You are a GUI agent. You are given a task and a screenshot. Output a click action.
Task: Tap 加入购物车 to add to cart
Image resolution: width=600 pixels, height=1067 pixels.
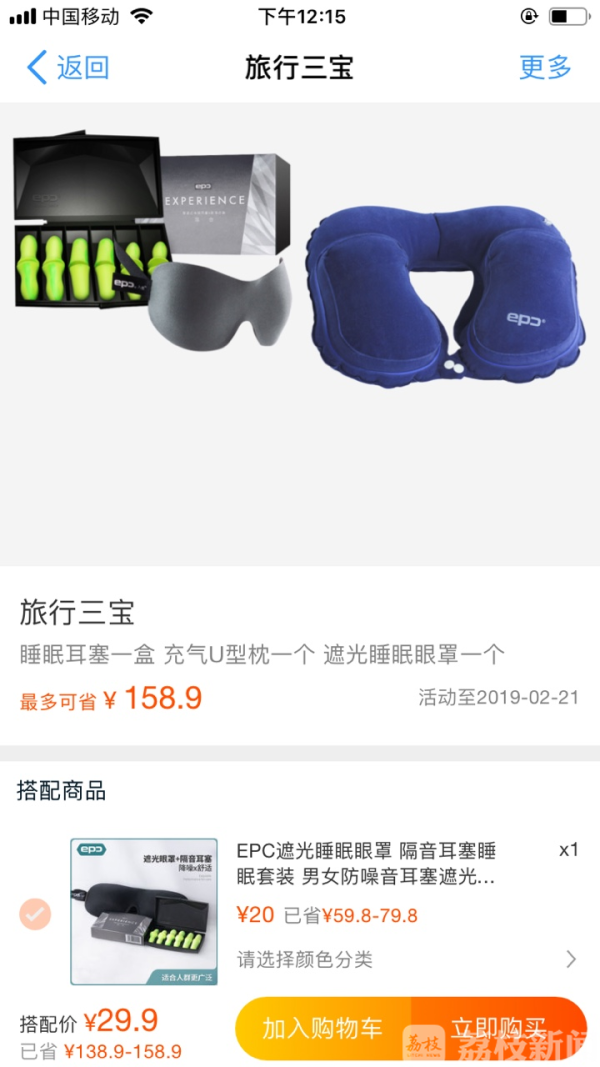[x=322, y=1029]
